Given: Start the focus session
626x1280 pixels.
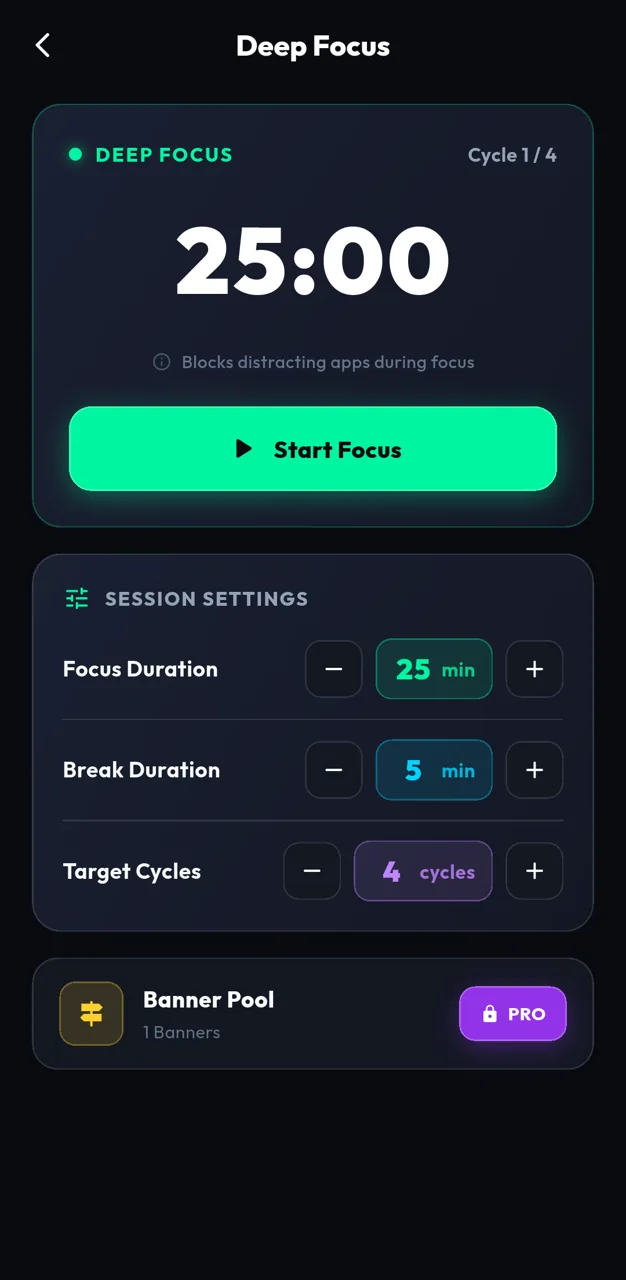Looking at the screenshot, I should click(x=313, y=449).
